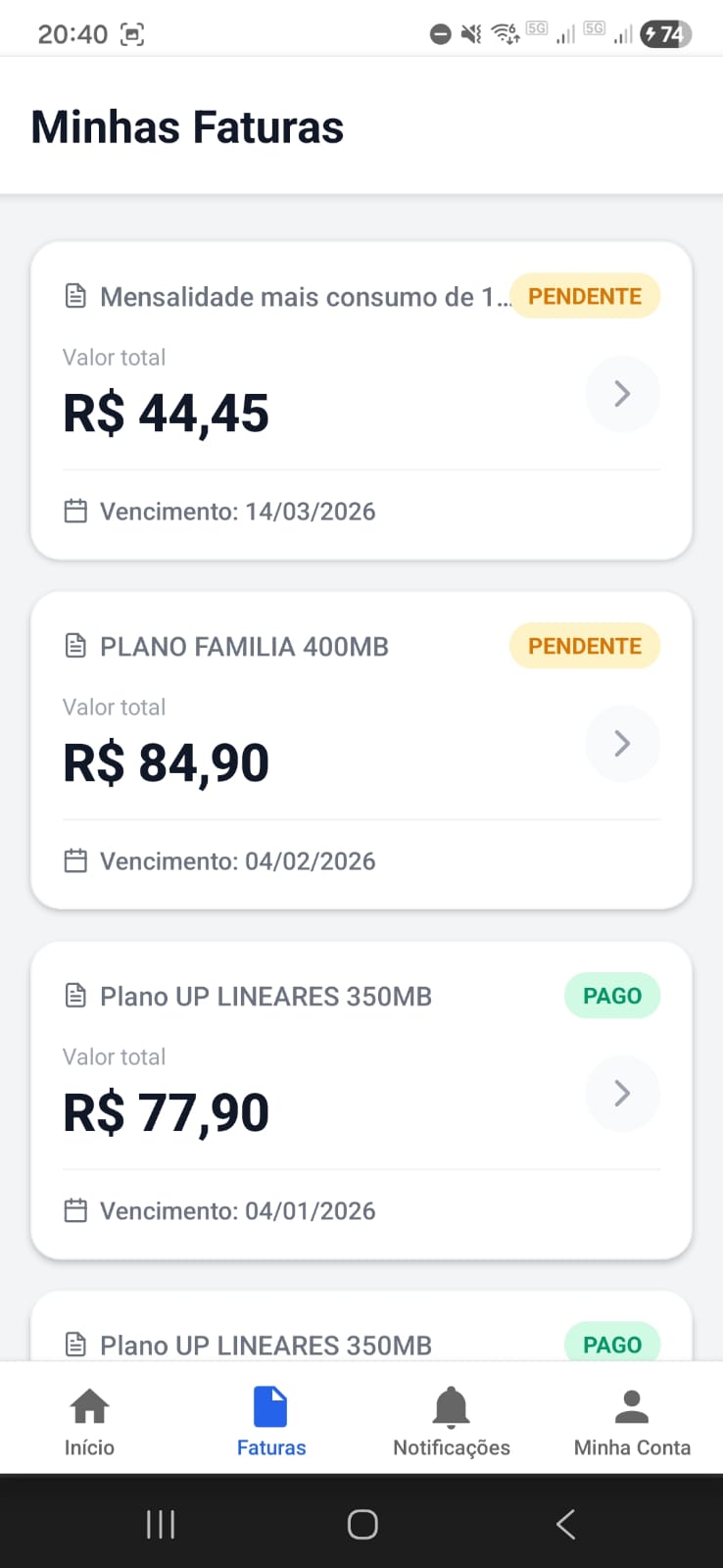Viewport: 723px width, 1568px height.
Task: Click the calendar icon next to Vencimento 04/01/2026
Action: coord(75,1210)
